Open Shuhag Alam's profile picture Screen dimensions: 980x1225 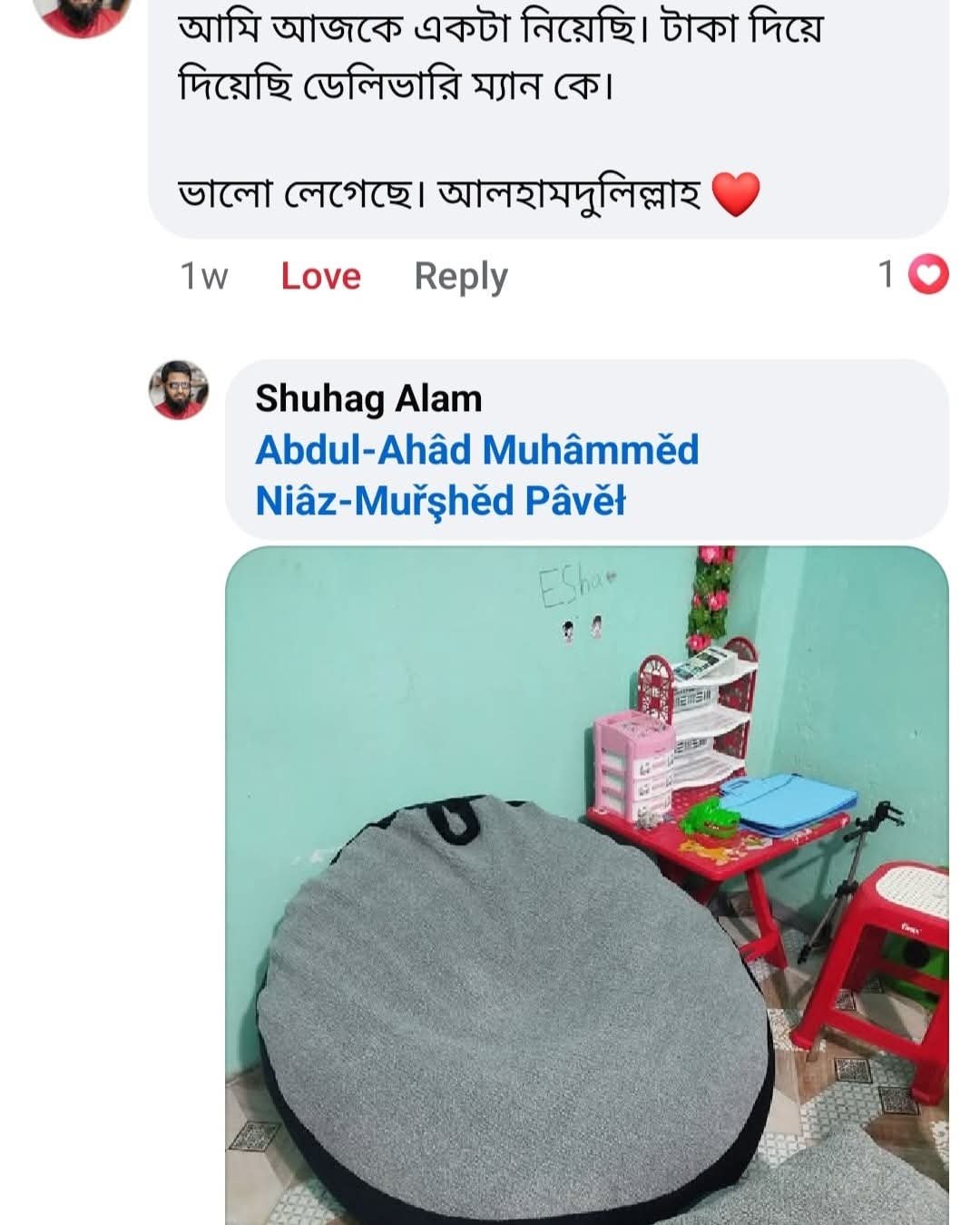[179, 391]
